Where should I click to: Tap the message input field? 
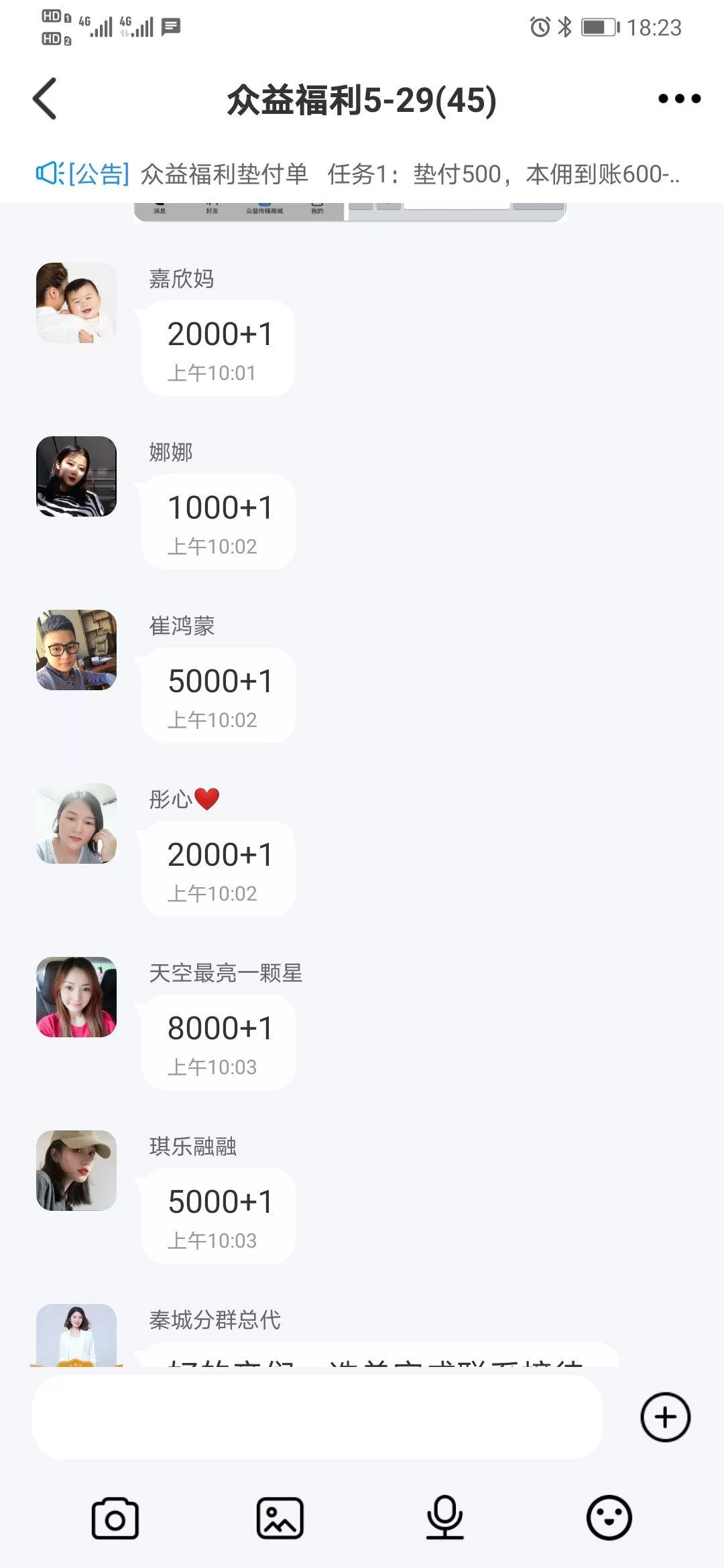(x=317, y=1417)
